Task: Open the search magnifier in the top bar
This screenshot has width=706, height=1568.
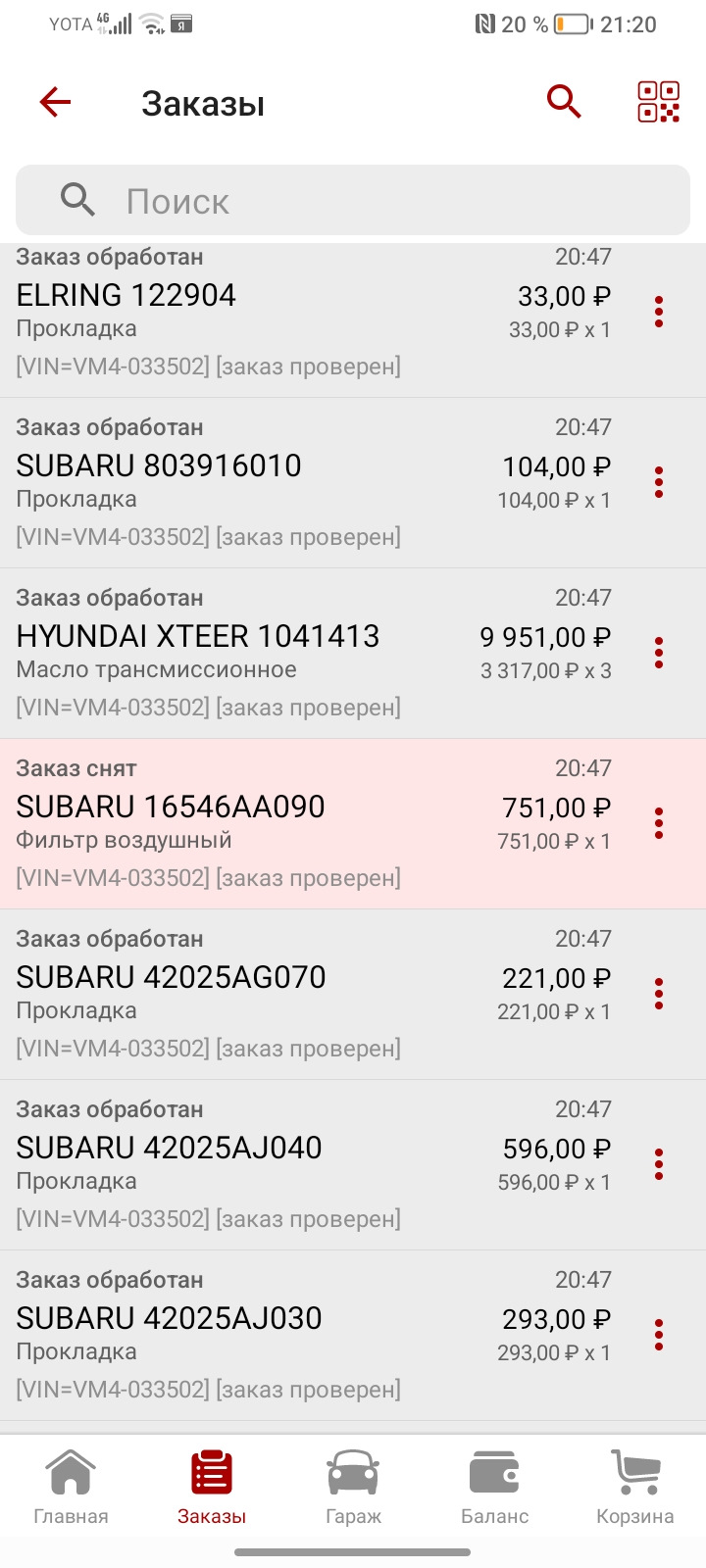Action: click(x=564, y=101)
